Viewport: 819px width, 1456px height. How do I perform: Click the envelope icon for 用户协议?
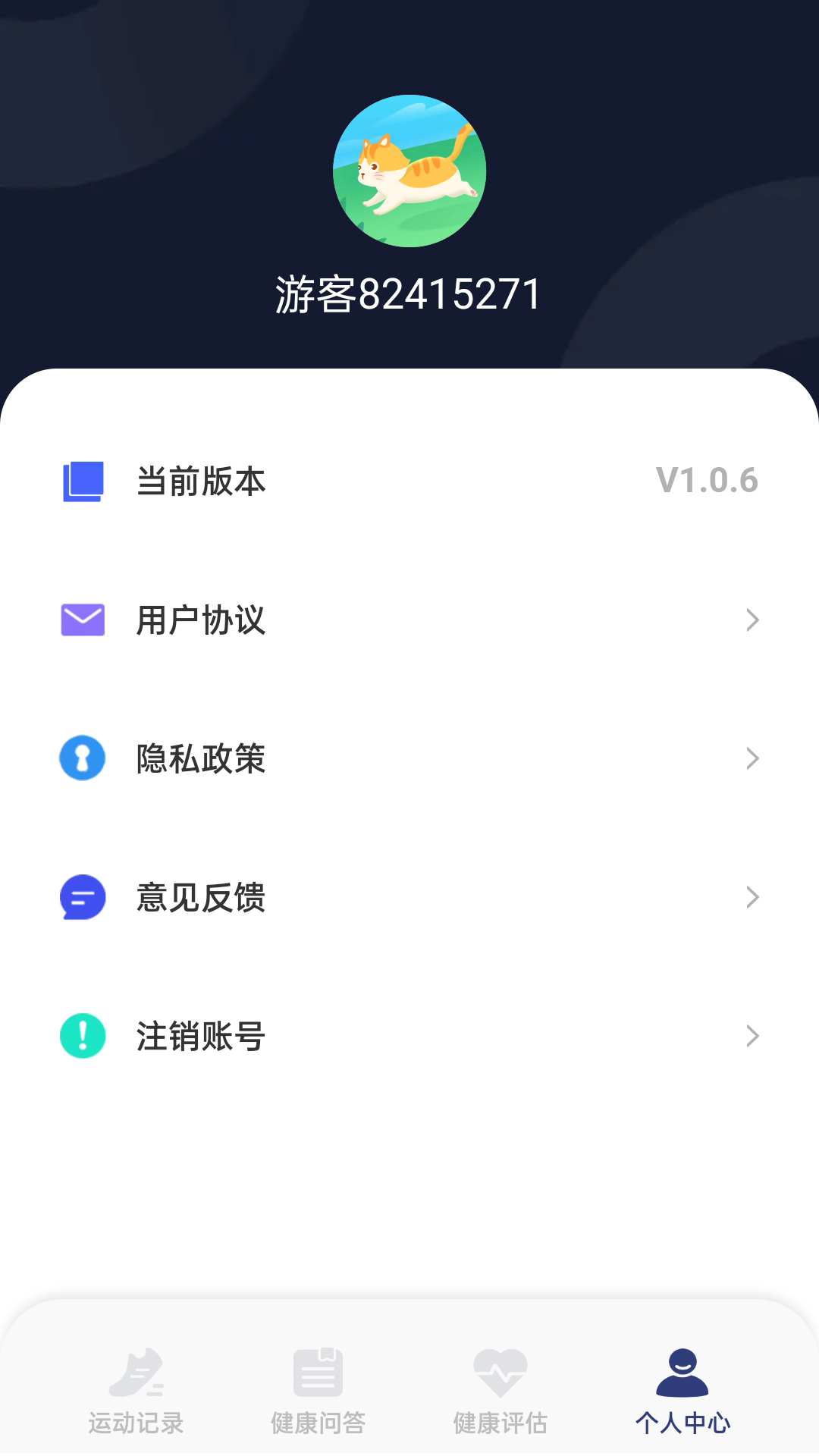click(x=82, y=620)
